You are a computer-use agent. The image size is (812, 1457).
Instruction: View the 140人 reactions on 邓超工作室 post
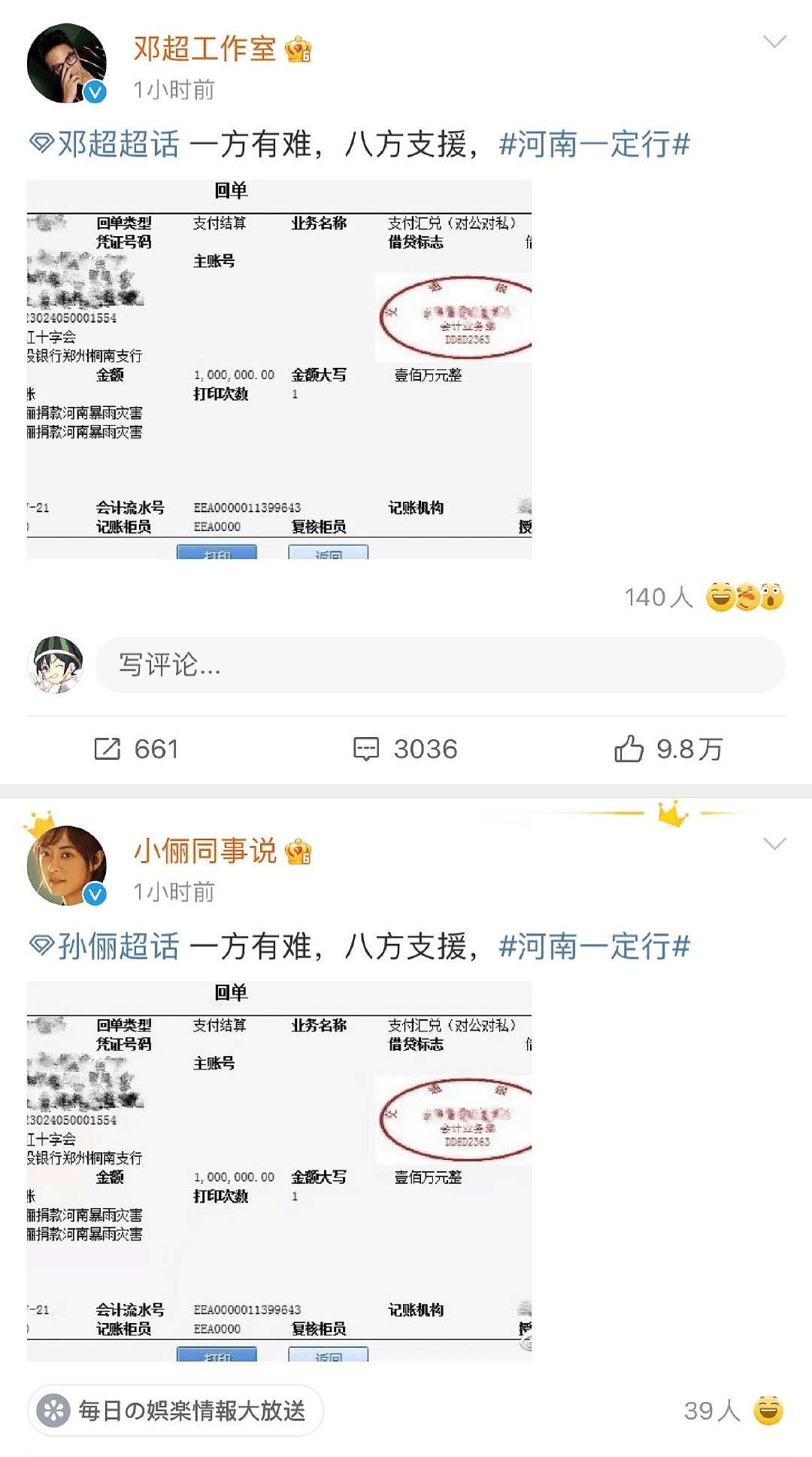coord(704,597)
